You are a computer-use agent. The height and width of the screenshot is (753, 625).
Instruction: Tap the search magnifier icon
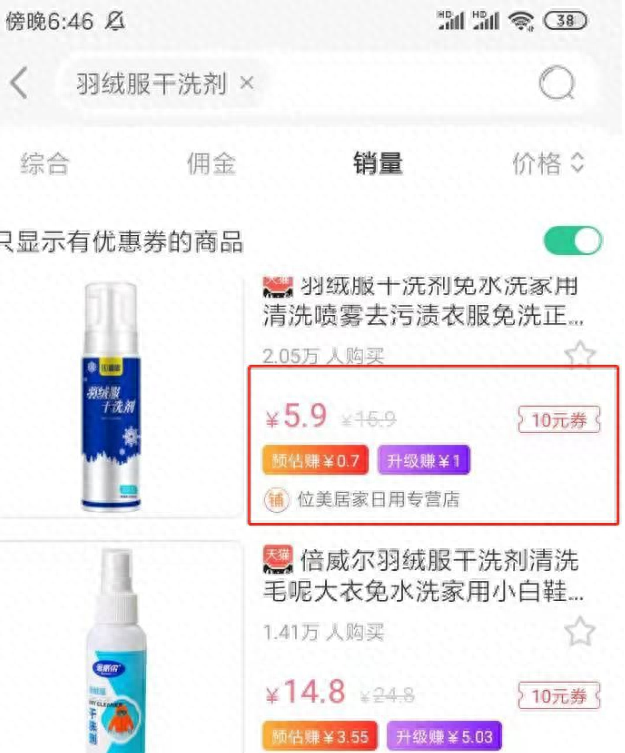point(556,85)
